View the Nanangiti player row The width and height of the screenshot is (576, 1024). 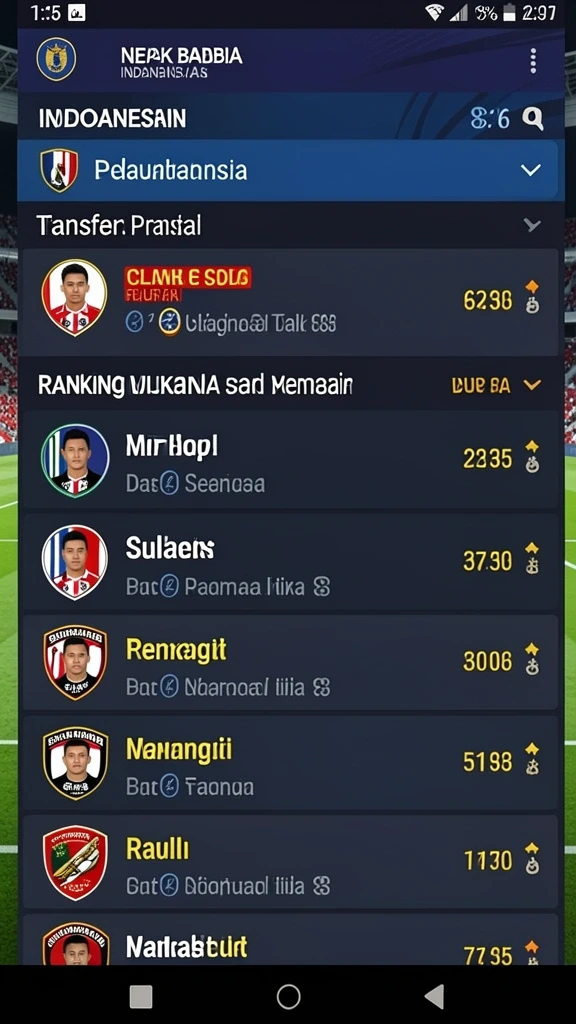pos(291,763)
